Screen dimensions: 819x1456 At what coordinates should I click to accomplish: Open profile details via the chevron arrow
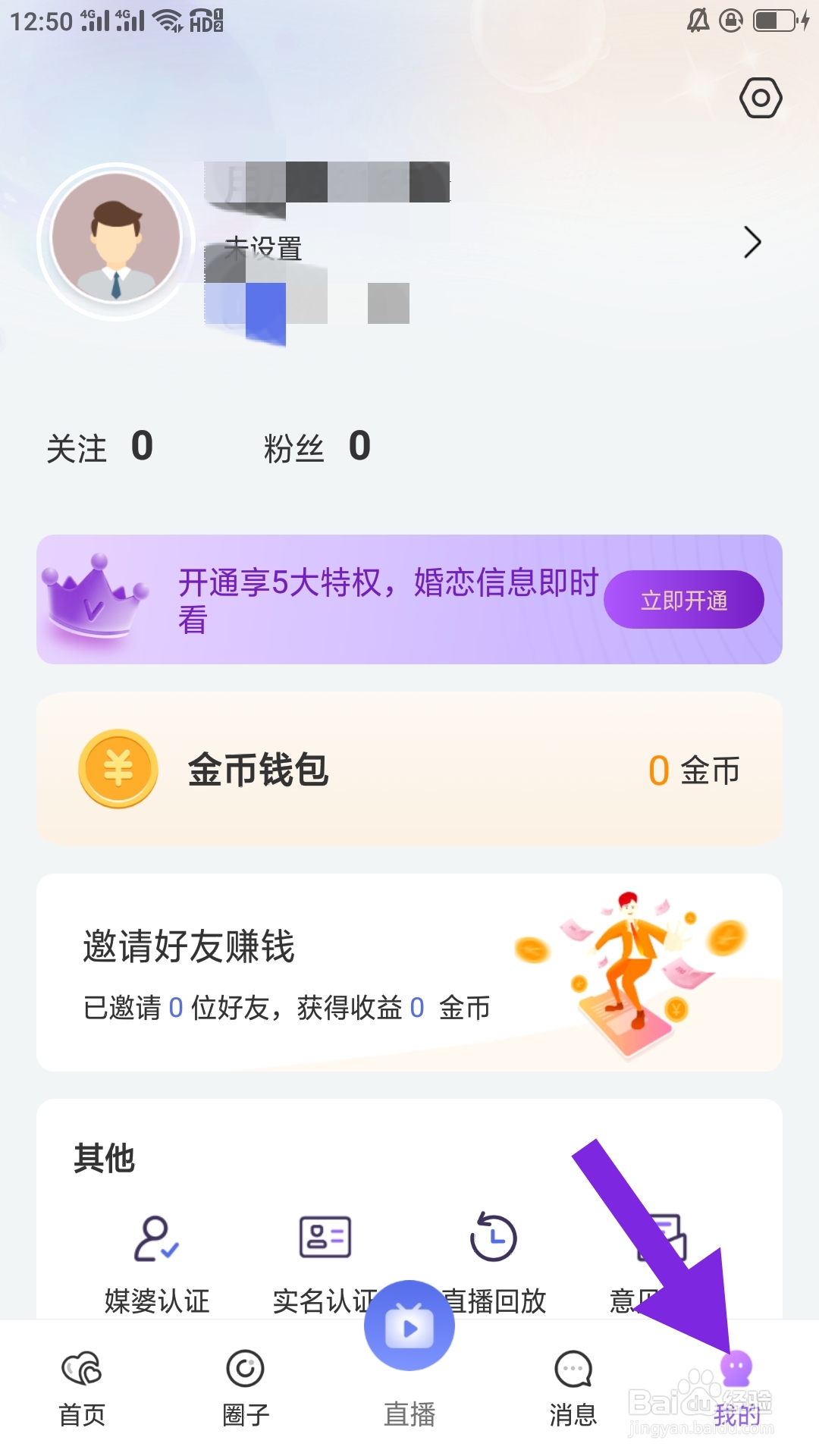click(752, 243)
